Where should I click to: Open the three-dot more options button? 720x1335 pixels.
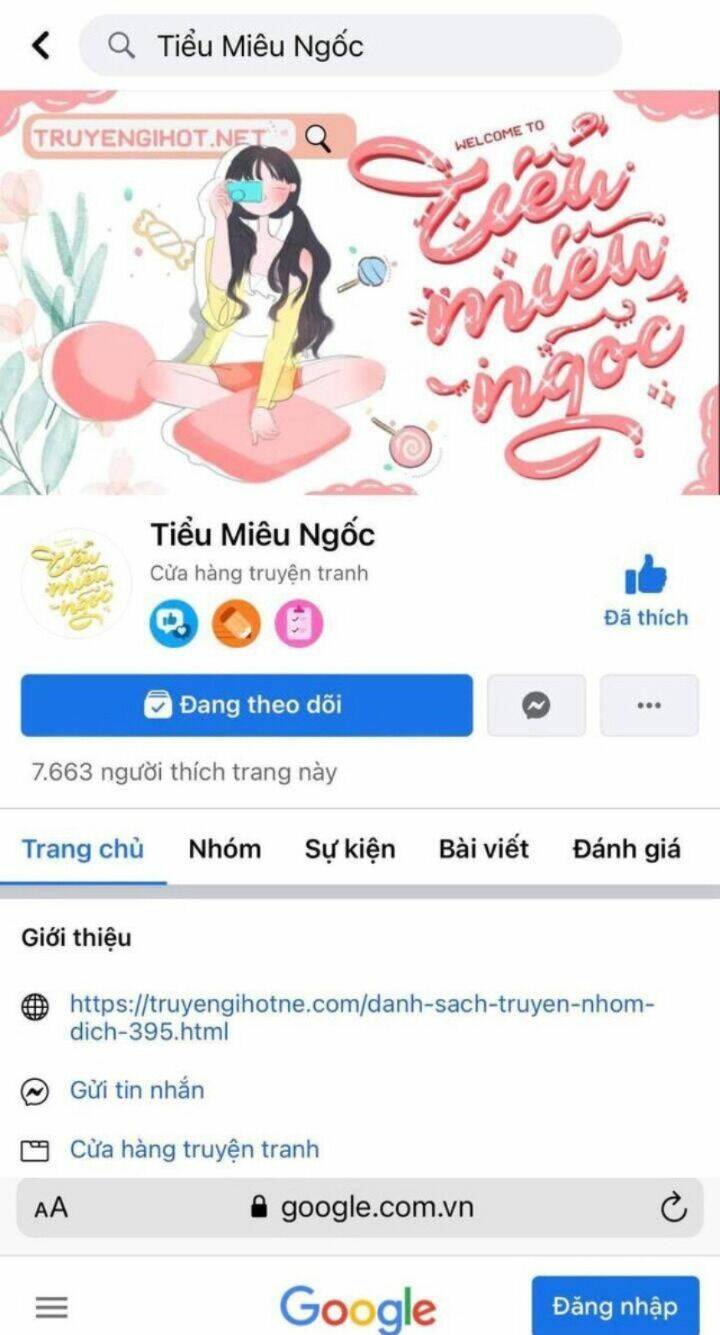[649, 705]
